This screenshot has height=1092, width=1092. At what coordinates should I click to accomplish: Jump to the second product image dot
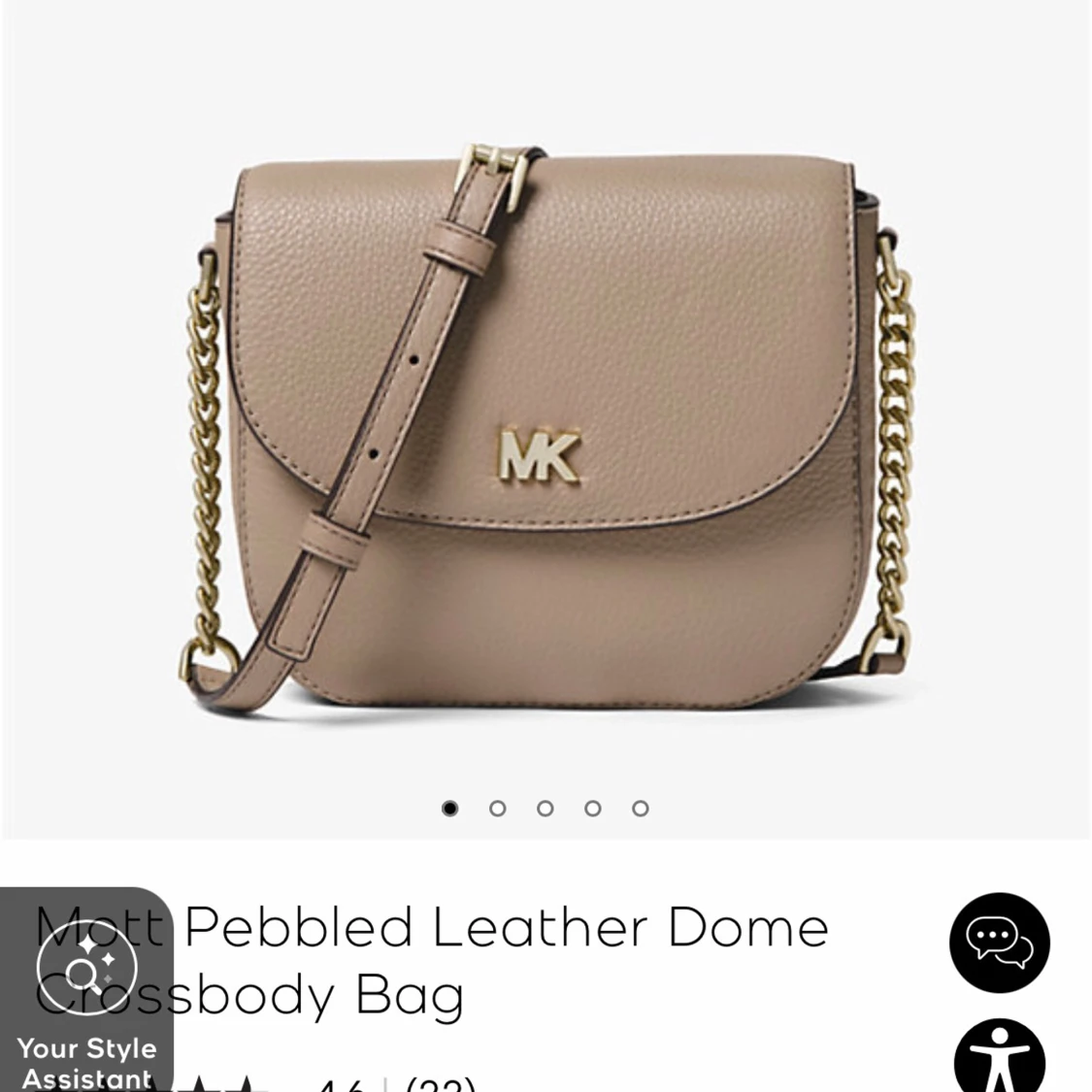(x=498, y=808)
